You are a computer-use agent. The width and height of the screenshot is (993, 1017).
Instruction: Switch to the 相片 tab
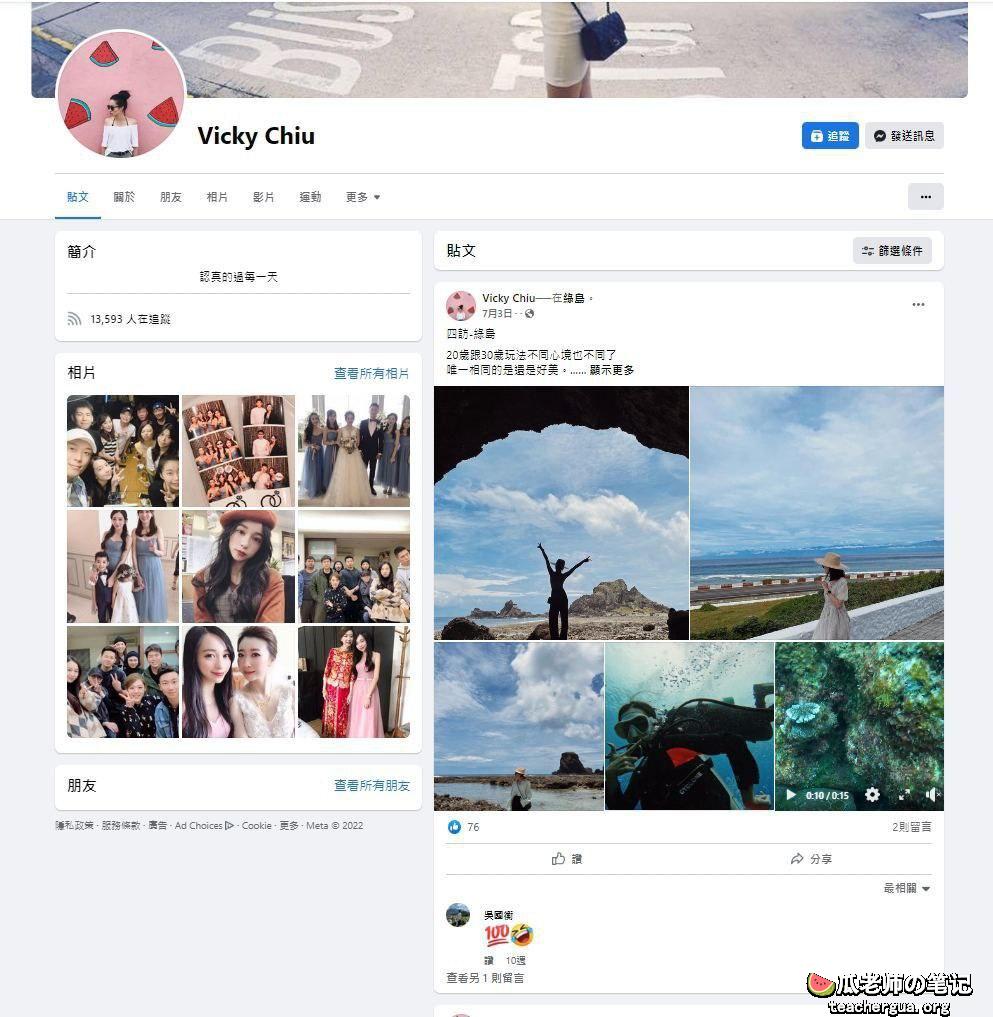coord(217,197)
